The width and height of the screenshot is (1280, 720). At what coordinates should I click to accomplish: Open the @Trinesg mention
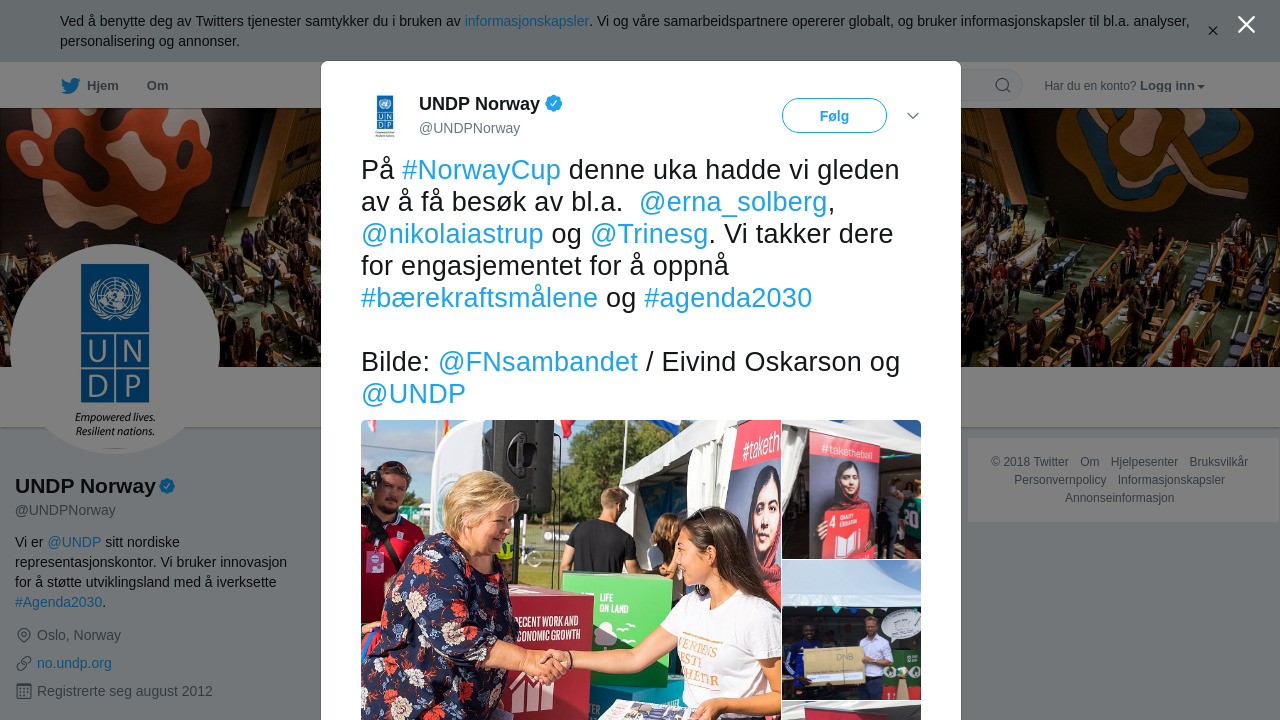[x=649, y=234]
